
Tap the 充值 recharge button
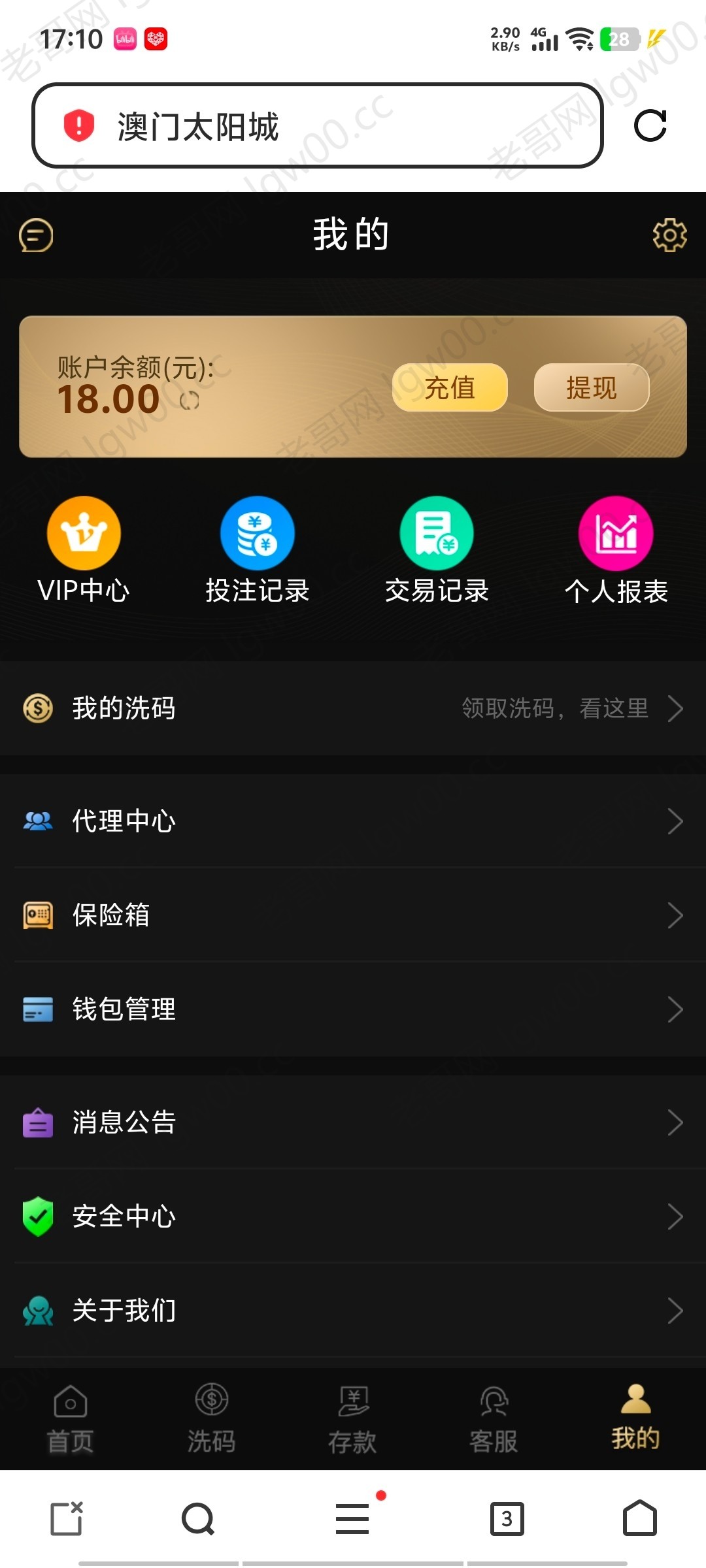(x=450, y=387)
